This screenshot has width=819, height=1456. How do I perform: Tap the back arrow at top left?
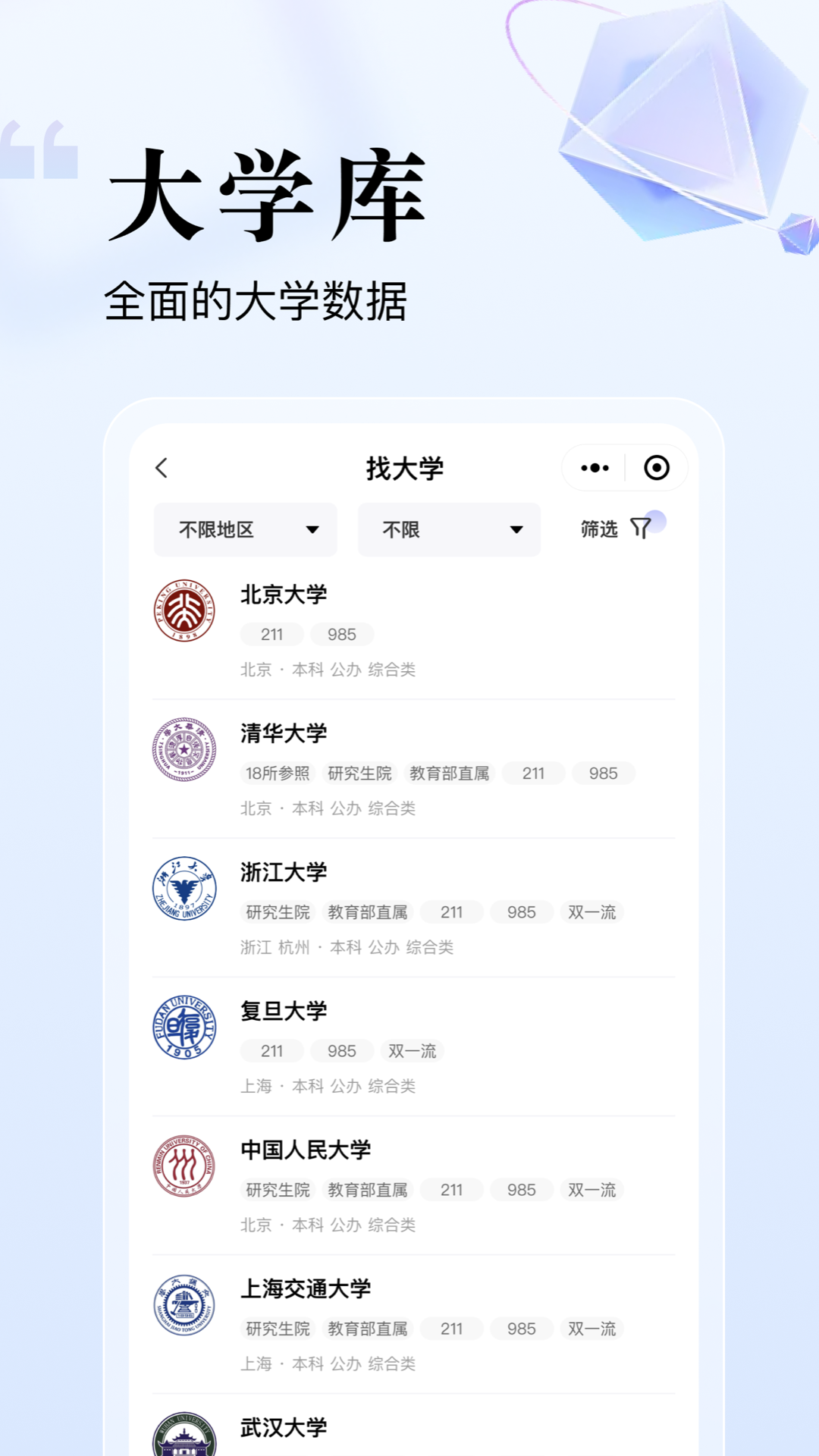pos(160,468)
